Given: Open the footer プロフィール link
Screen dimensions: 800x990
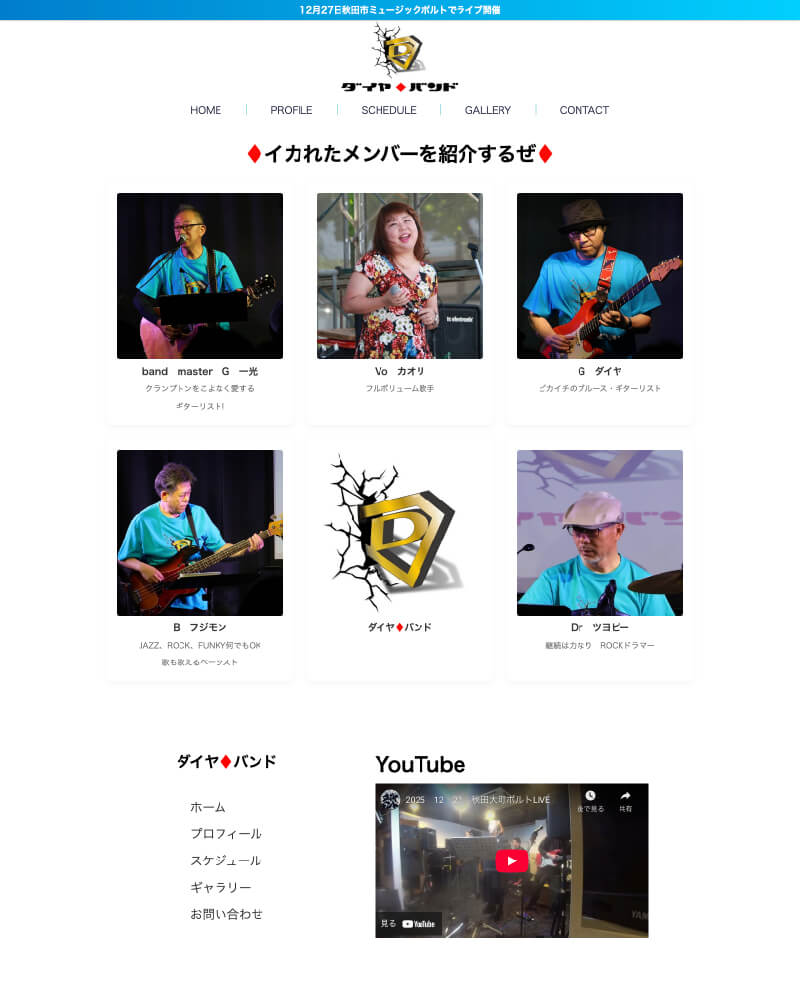Looking at the screenshot, I should (x=226, y=834).
